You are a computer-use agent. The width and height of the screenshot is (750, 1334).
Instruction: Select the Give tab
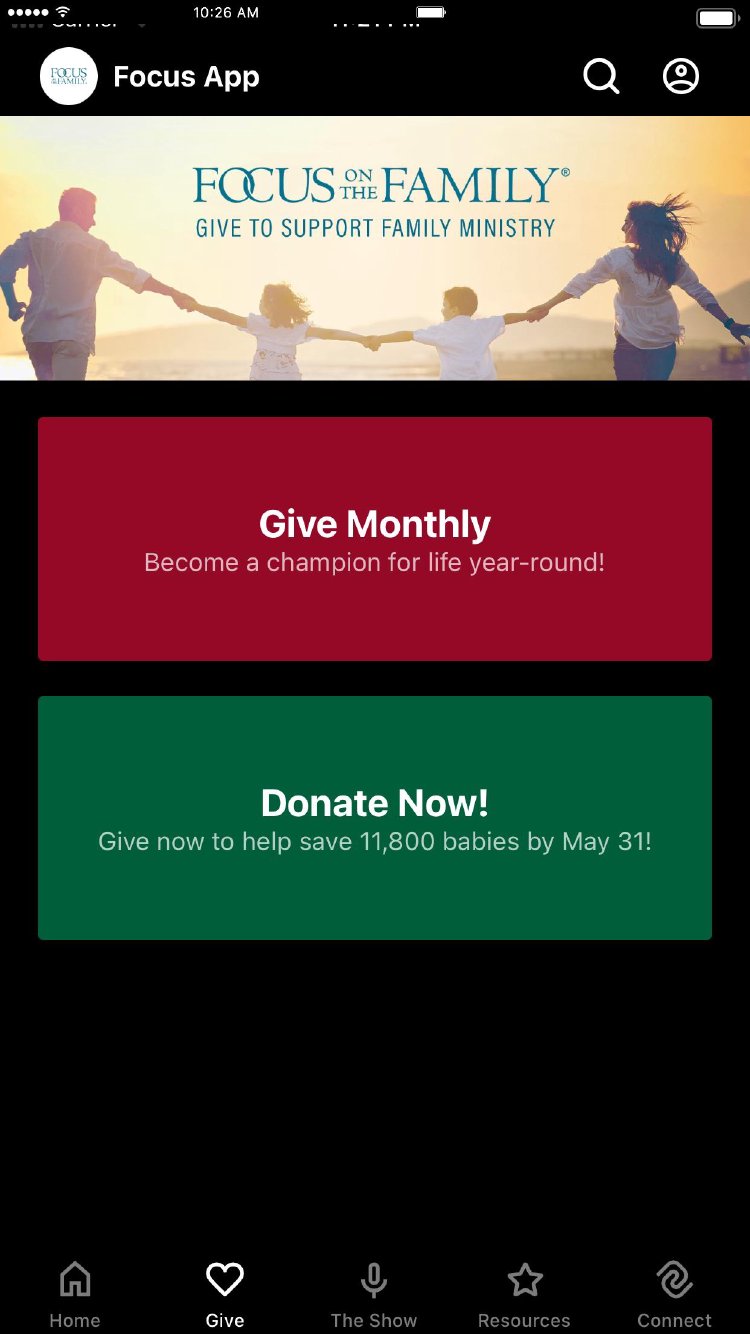(x=225, y=1294)
